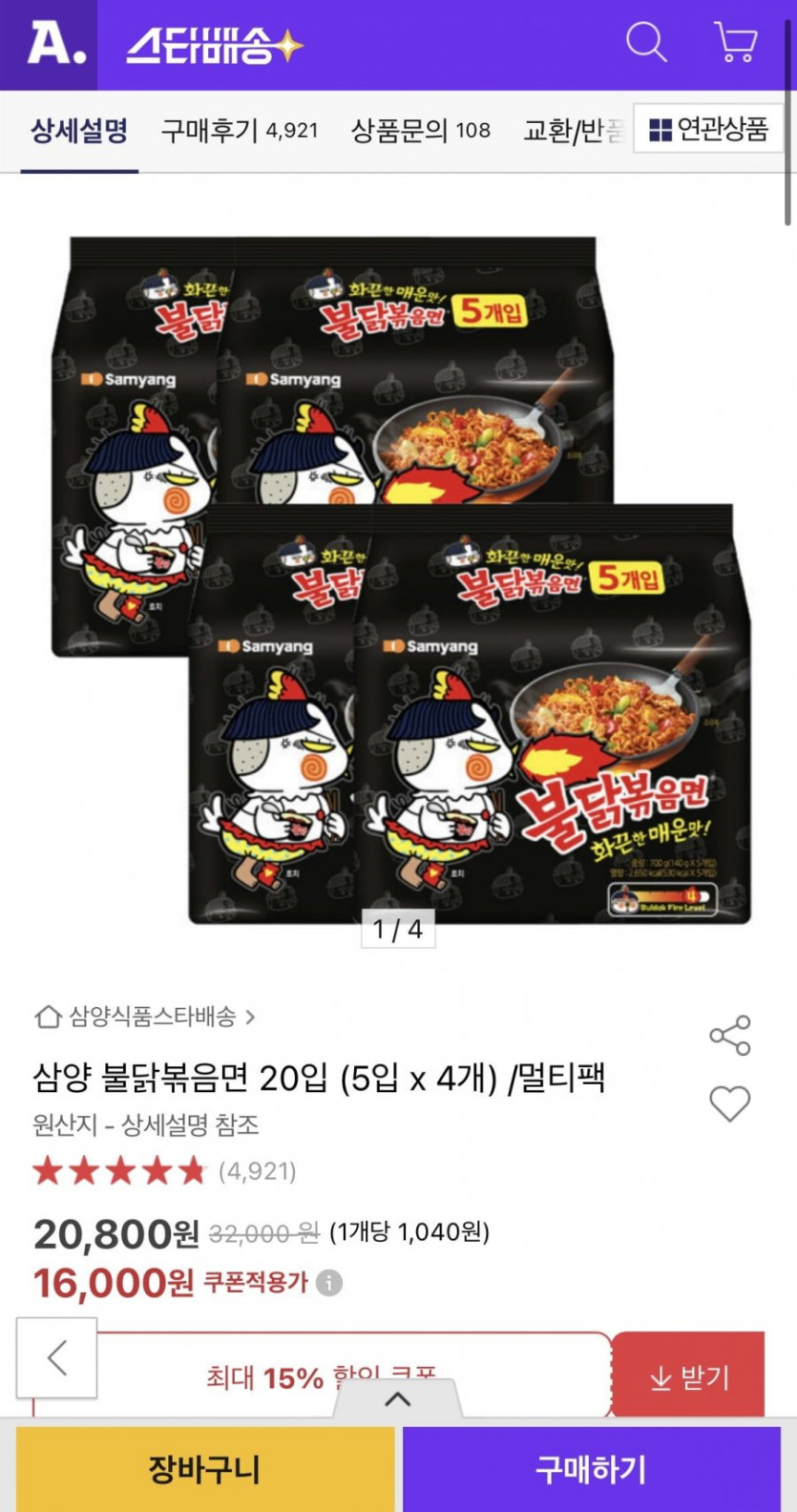Open the shopping cart icon

(735, 43)
